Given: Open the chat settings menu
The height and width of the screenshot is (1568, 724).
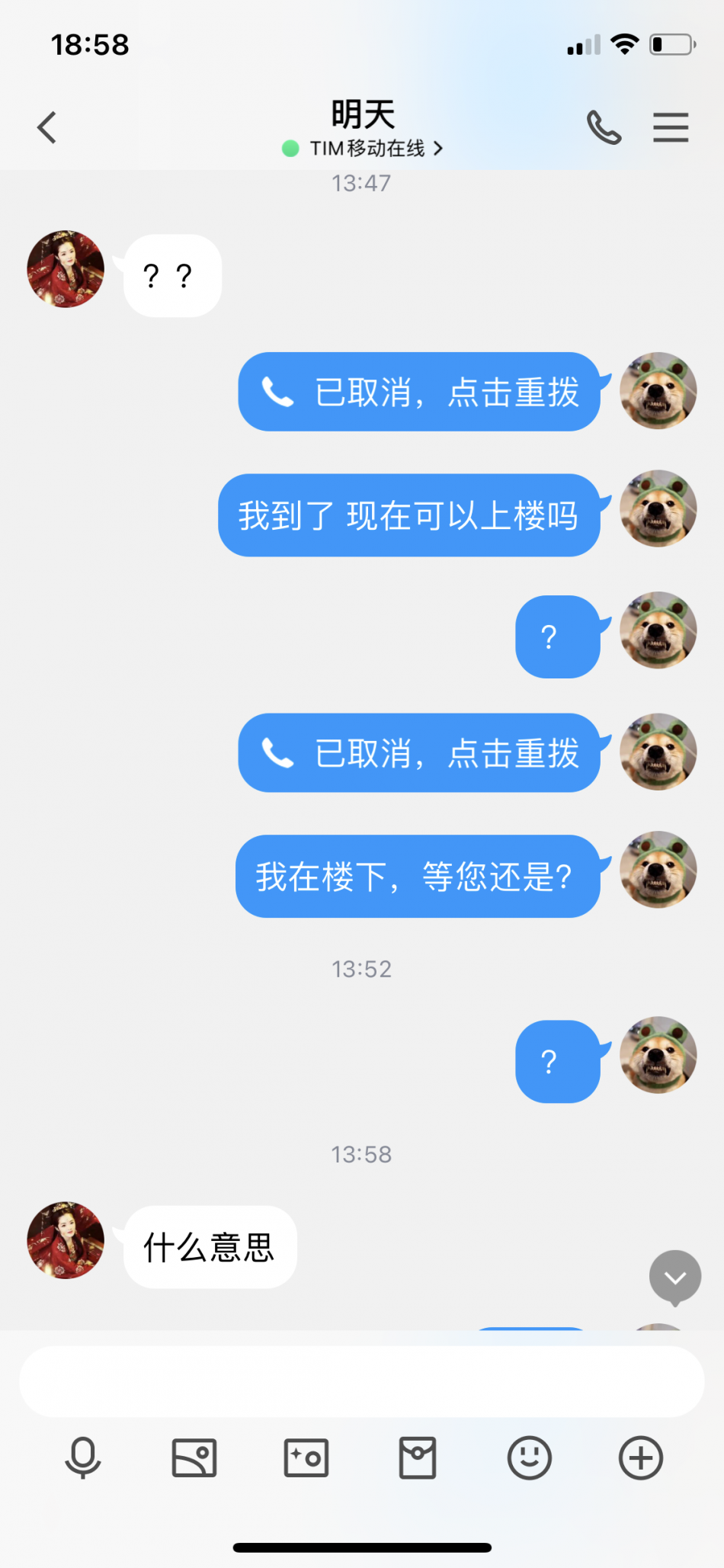Looking at the screenshot, I should coord(671,127).
